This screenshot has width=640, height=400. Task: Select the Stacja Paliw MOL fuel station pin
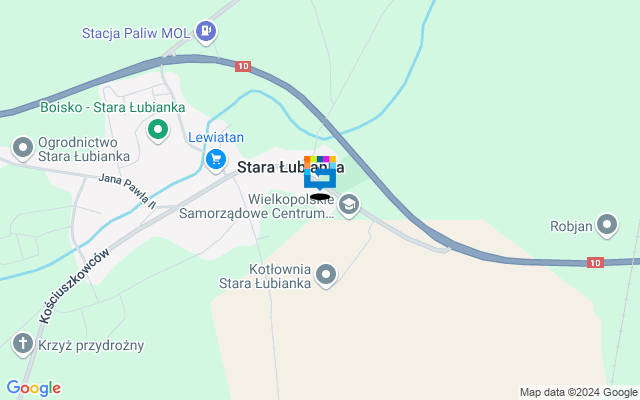pyautogui.click(x=206, y=32)
